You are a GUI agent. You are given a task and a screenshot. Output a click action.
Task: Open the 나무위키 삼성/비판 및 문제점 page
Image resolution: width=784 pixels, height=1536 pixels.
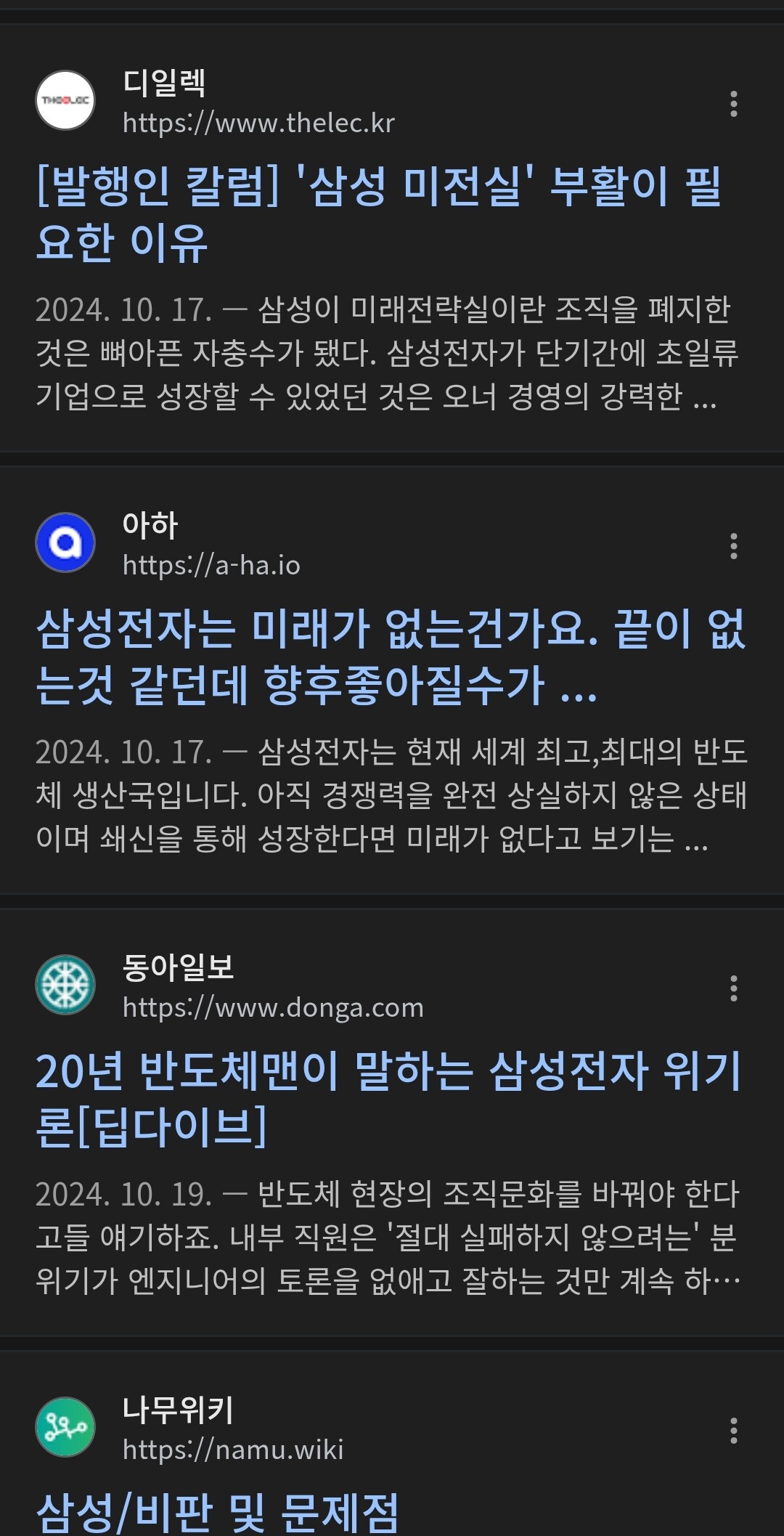[x=218, y=1513]
